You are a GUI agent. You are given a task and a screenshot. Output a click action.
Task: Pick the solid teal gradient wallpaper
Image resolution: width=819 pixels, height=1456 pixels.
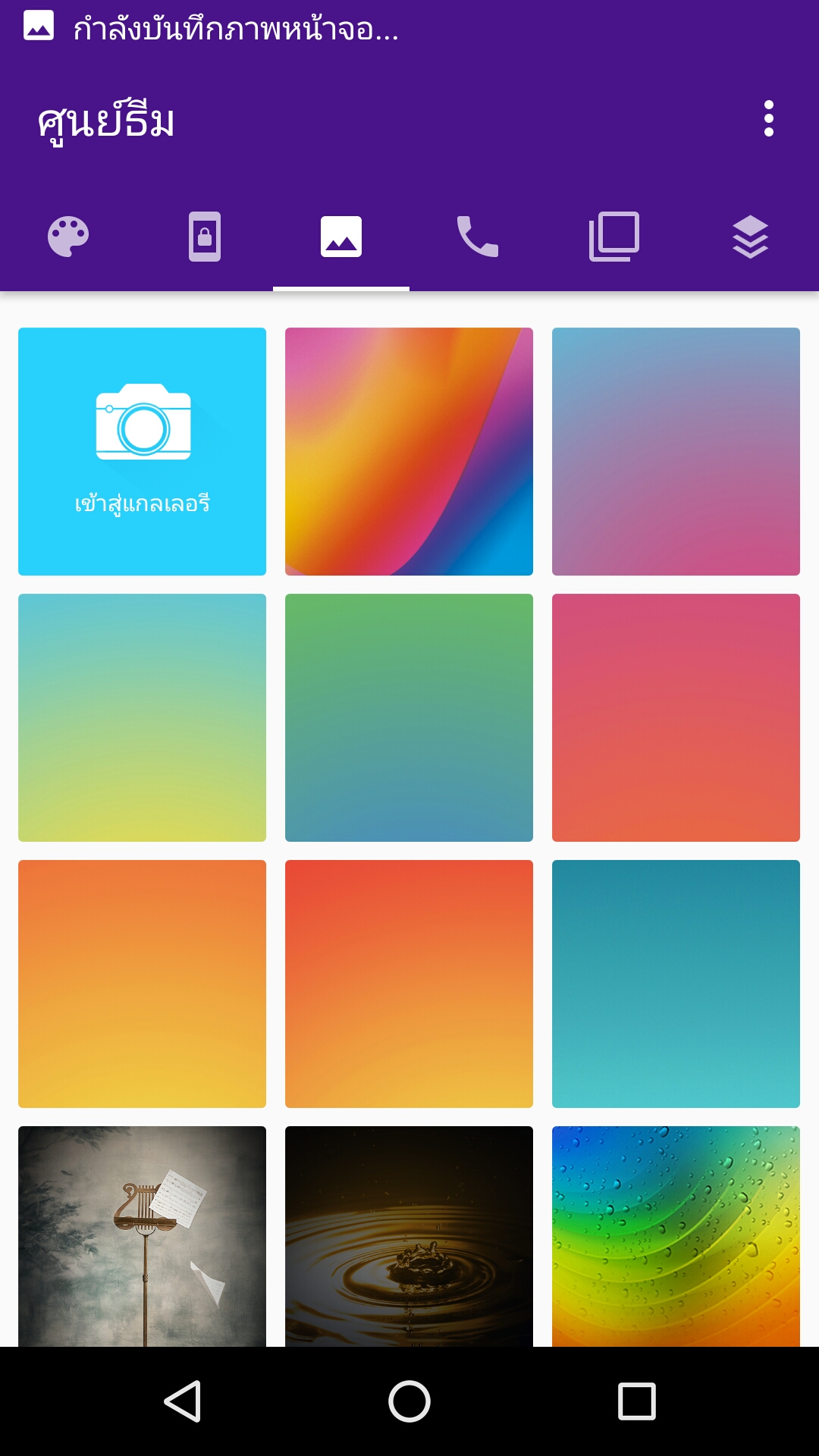click(676, 984)
